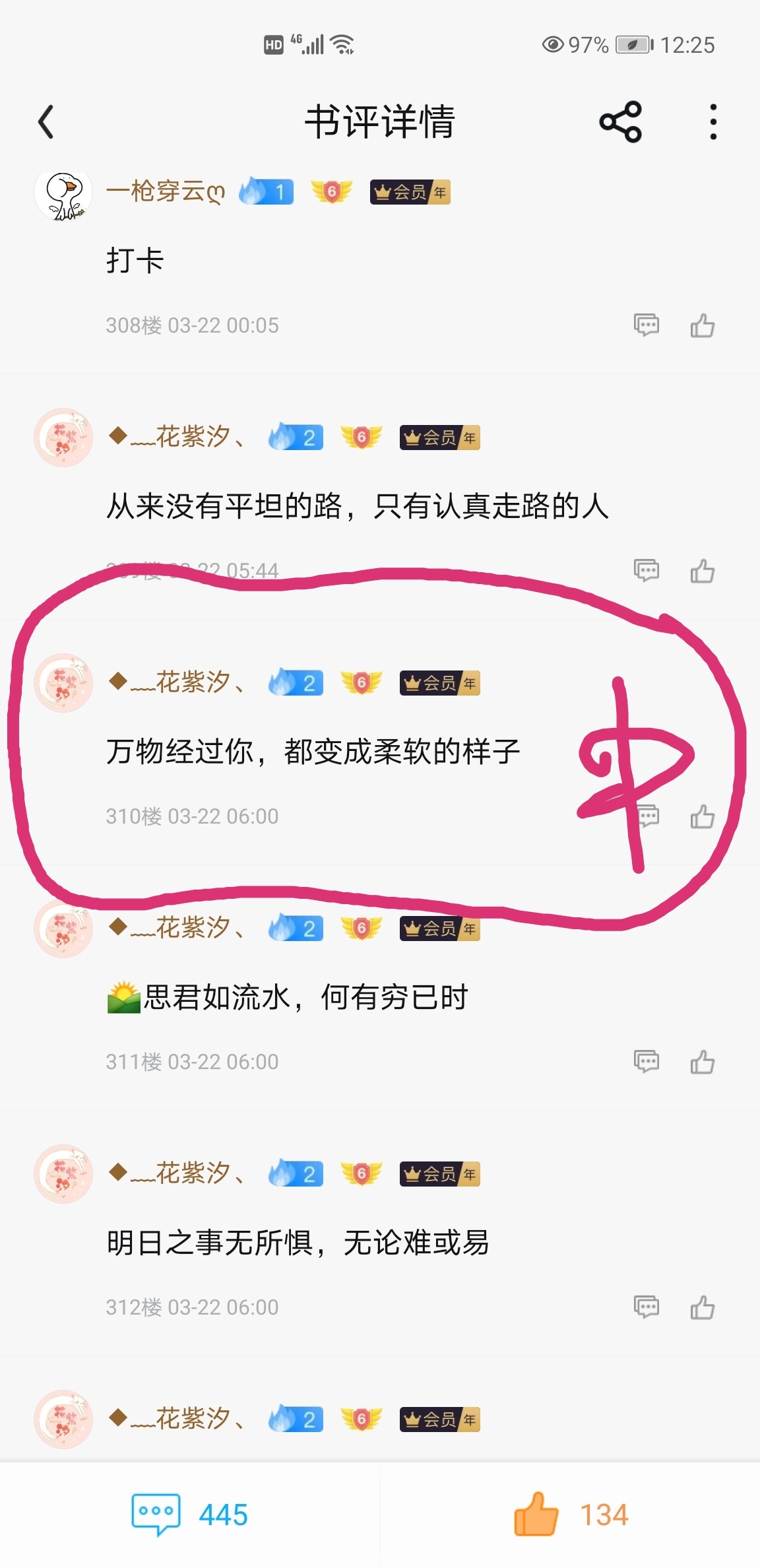The height and width of the screenshot is (1568, 760).
Task: Like the 308楼 打卡 comment
Action: coord(702,325)
